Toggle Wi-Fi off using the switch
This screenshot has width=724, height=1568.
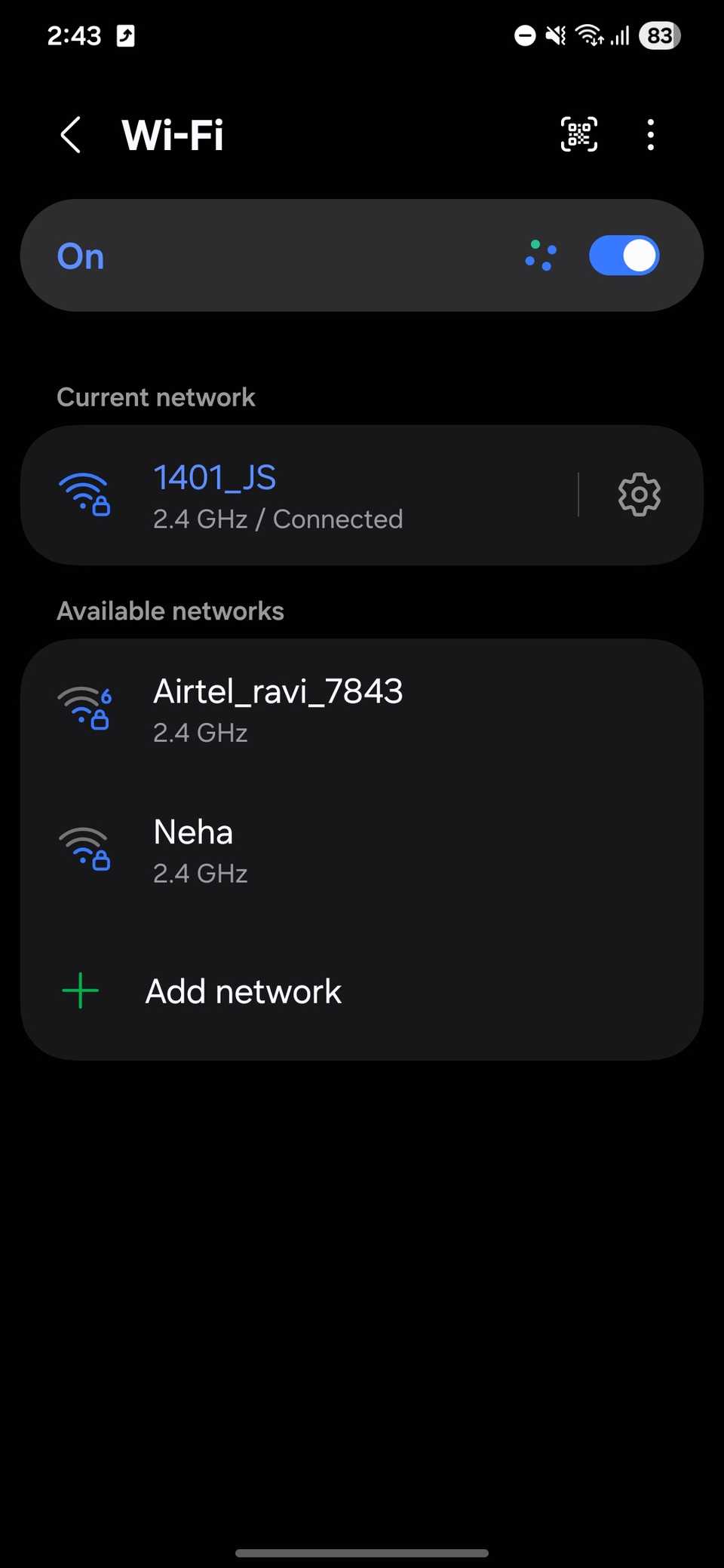point(624,256)
